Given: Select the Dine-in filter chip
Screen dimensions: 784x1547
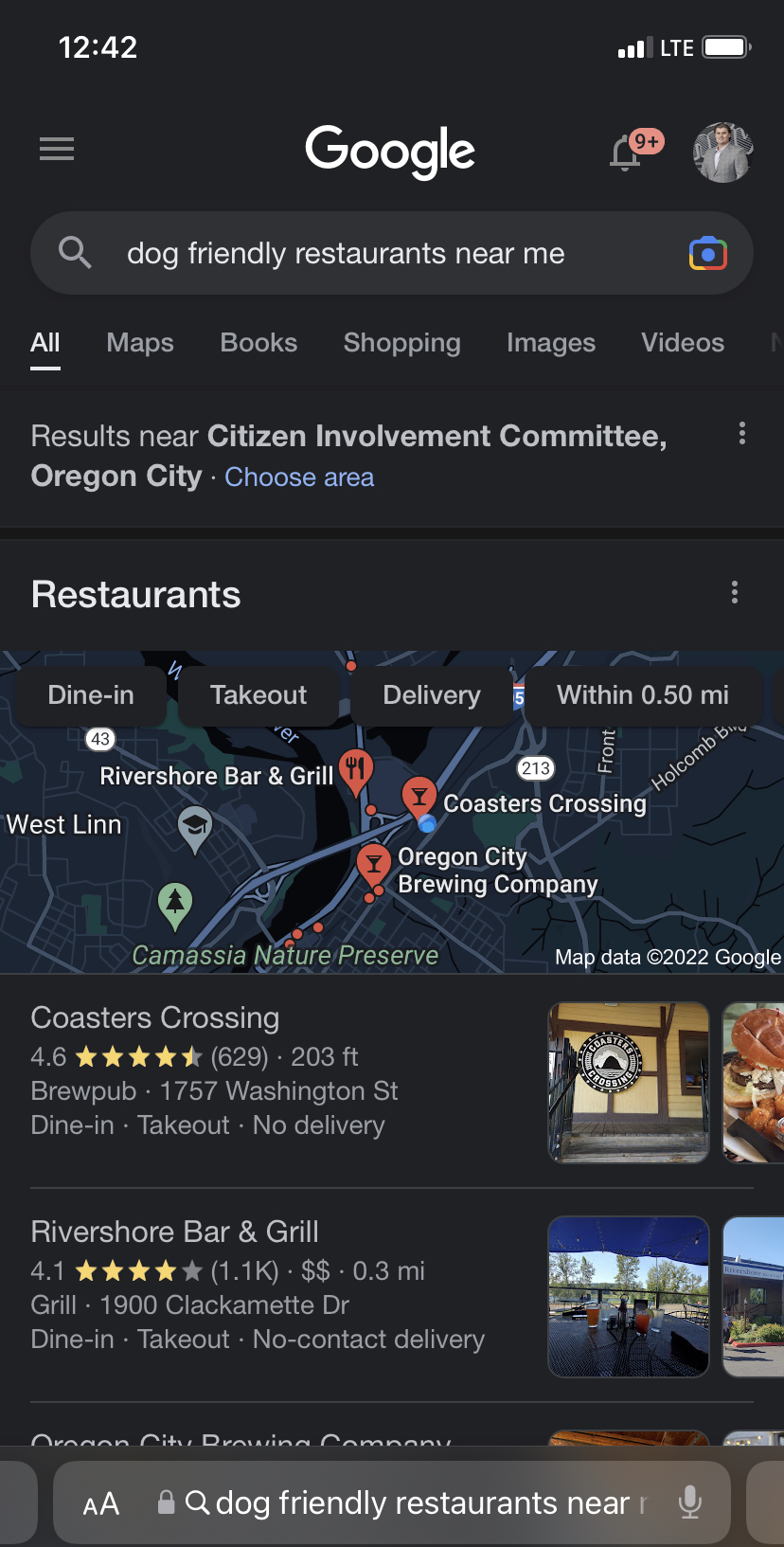Looking at the screenshot, I should point(91,695).
